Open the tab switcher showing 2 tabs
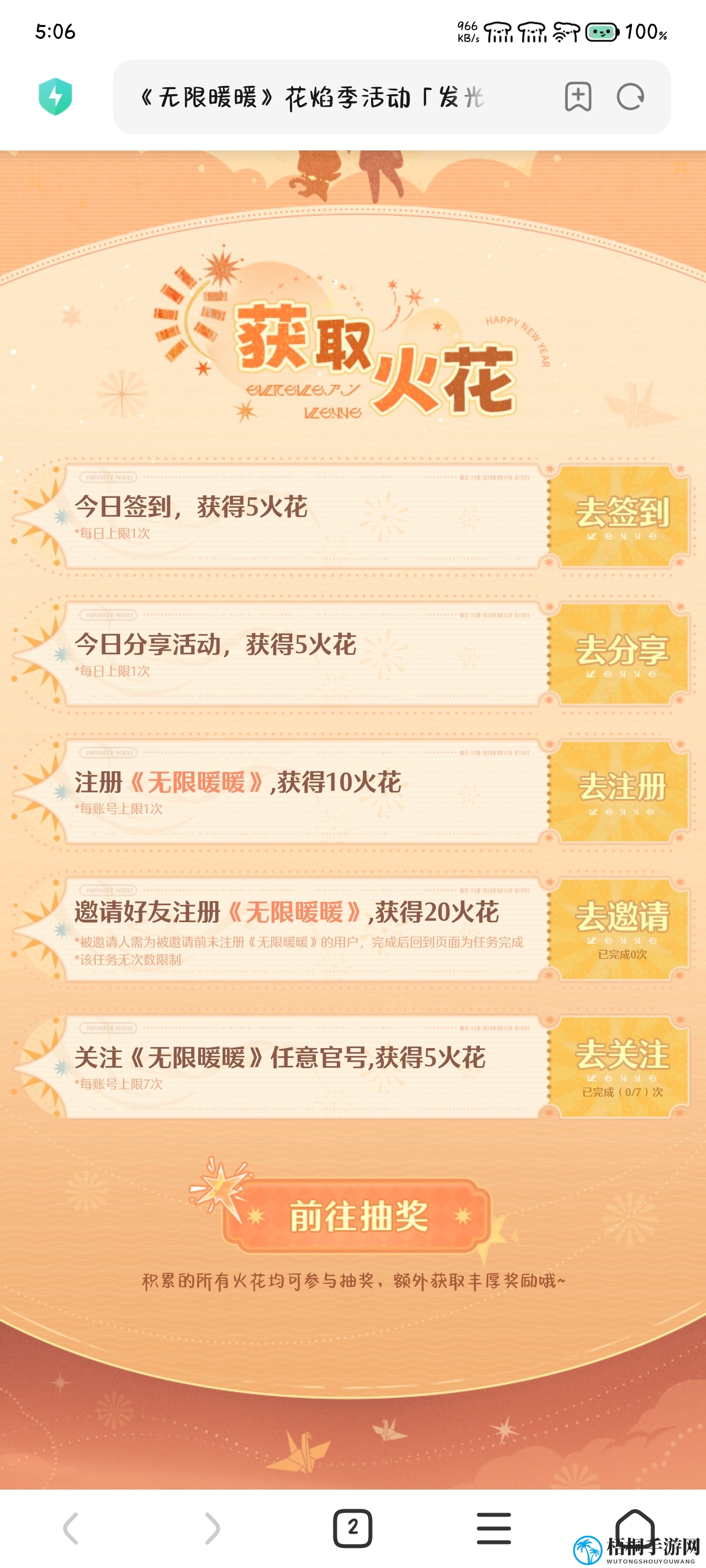706x1568 pixels. click(x=353, y=1528)
